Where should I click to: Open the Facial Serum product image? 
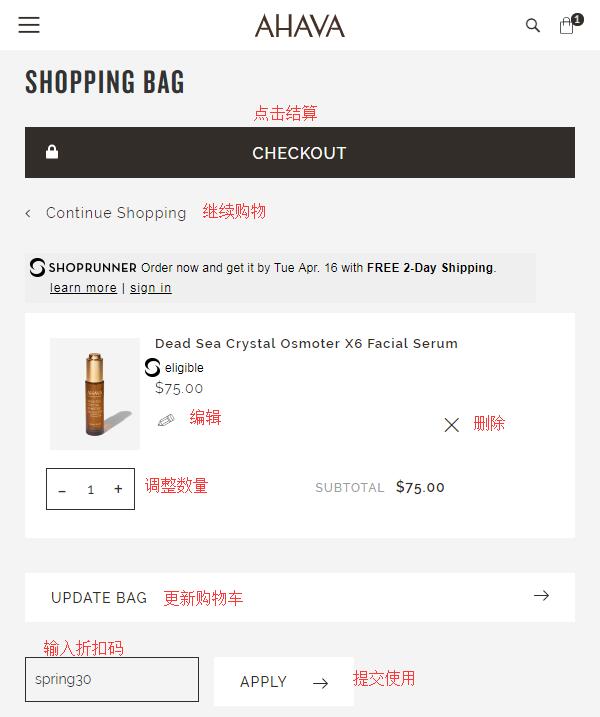point(95,393)
